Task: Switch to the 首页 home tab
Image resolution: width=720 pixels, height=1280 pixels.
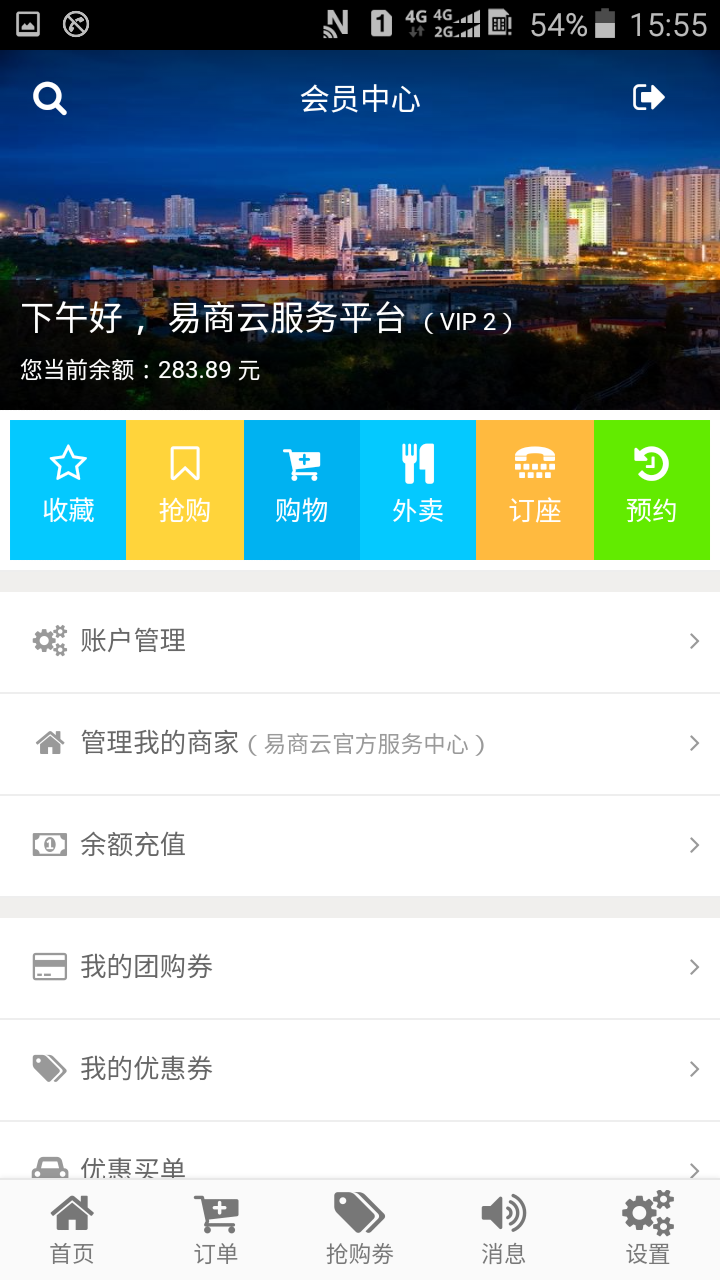Action: click(x=72, y=1230)
